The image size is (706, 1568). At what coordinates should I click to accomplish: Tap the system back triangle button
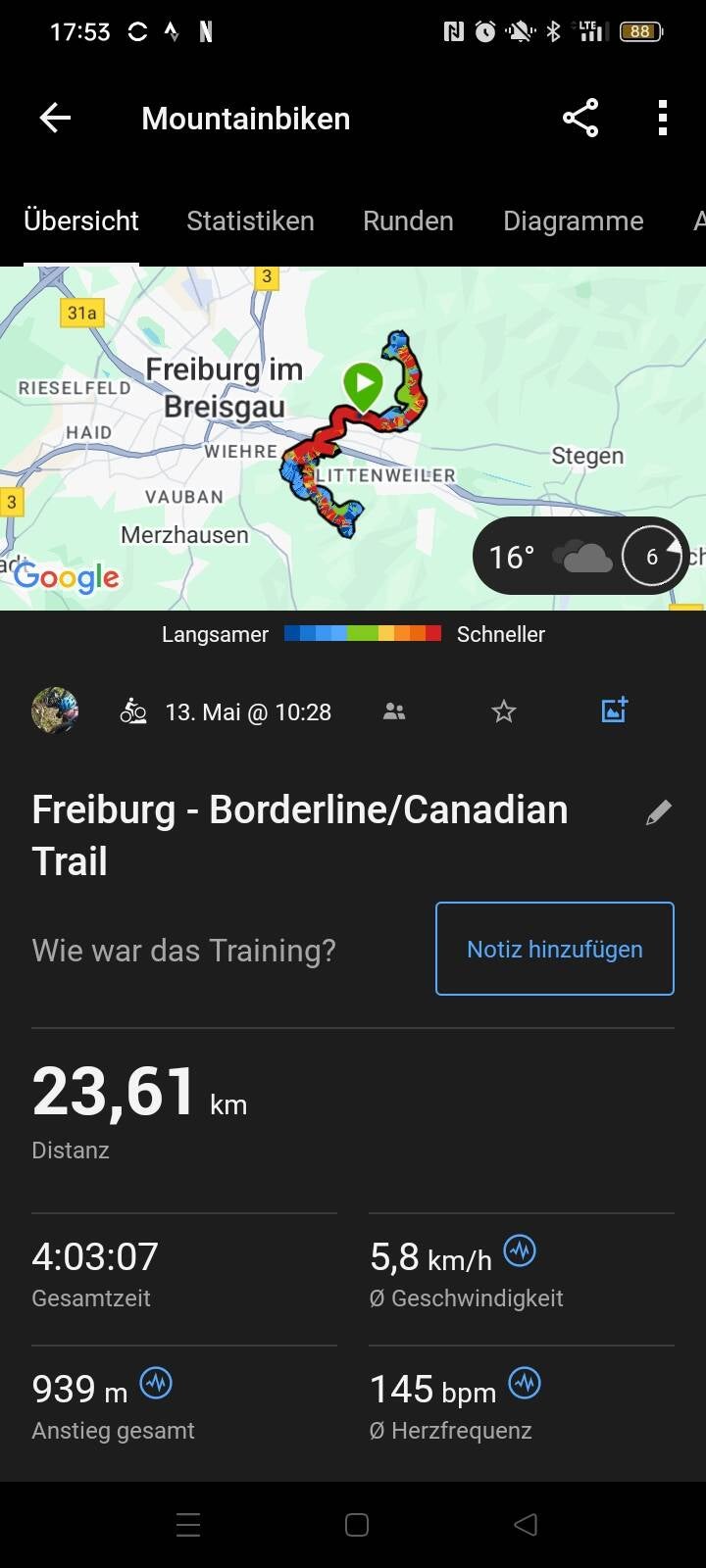pos(526,1525)
